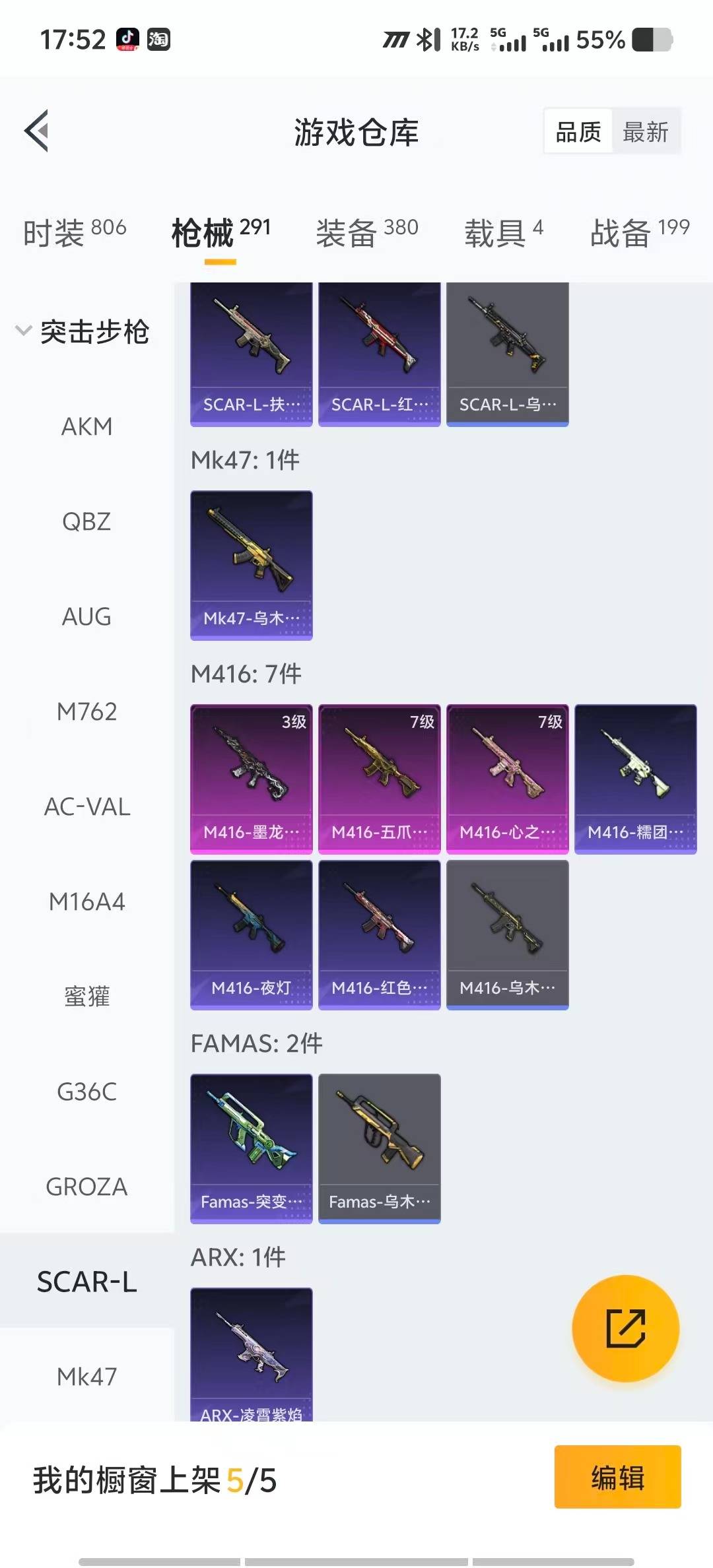Viewport: 713px width, 1568px height.
Task: Select the Famas-突变 skin
Action: coord(251,1148)
